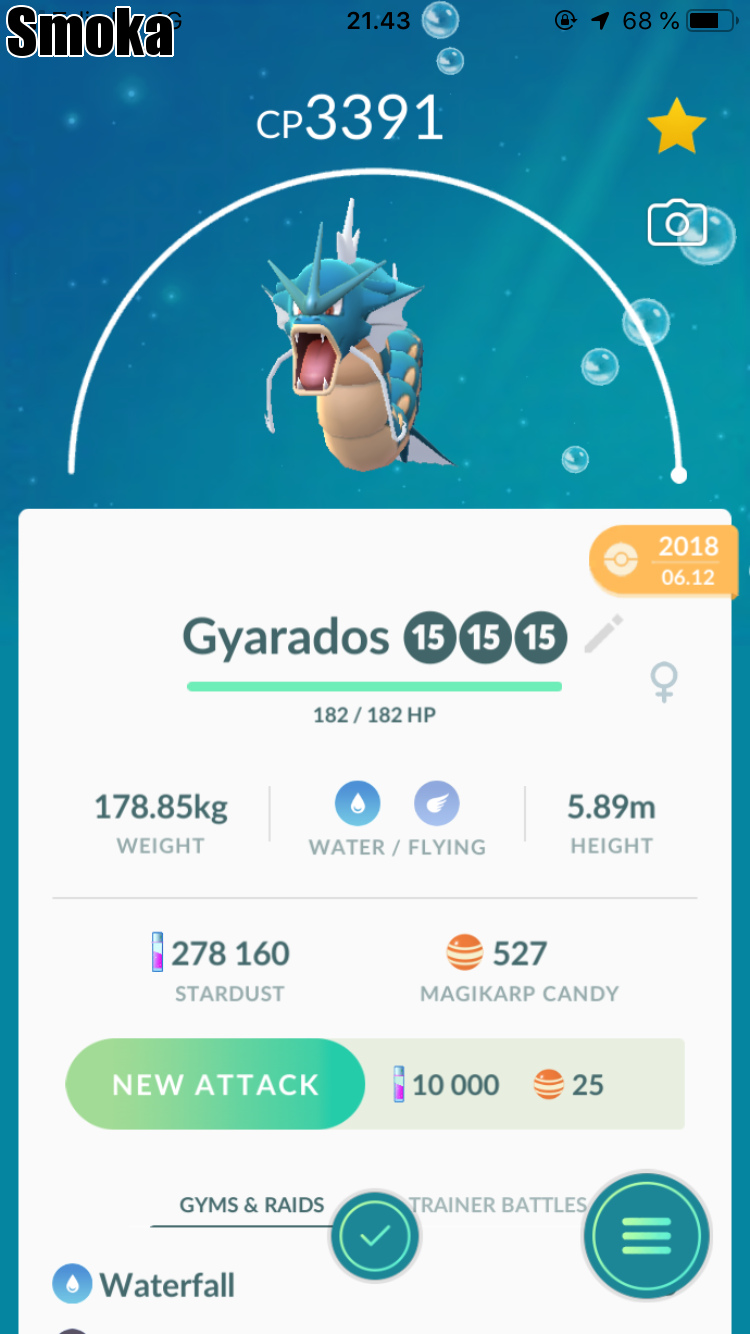The image size is (750, 1334).
Task: Tap New Attack to buy a move
Action: (x=215, y=1085)
